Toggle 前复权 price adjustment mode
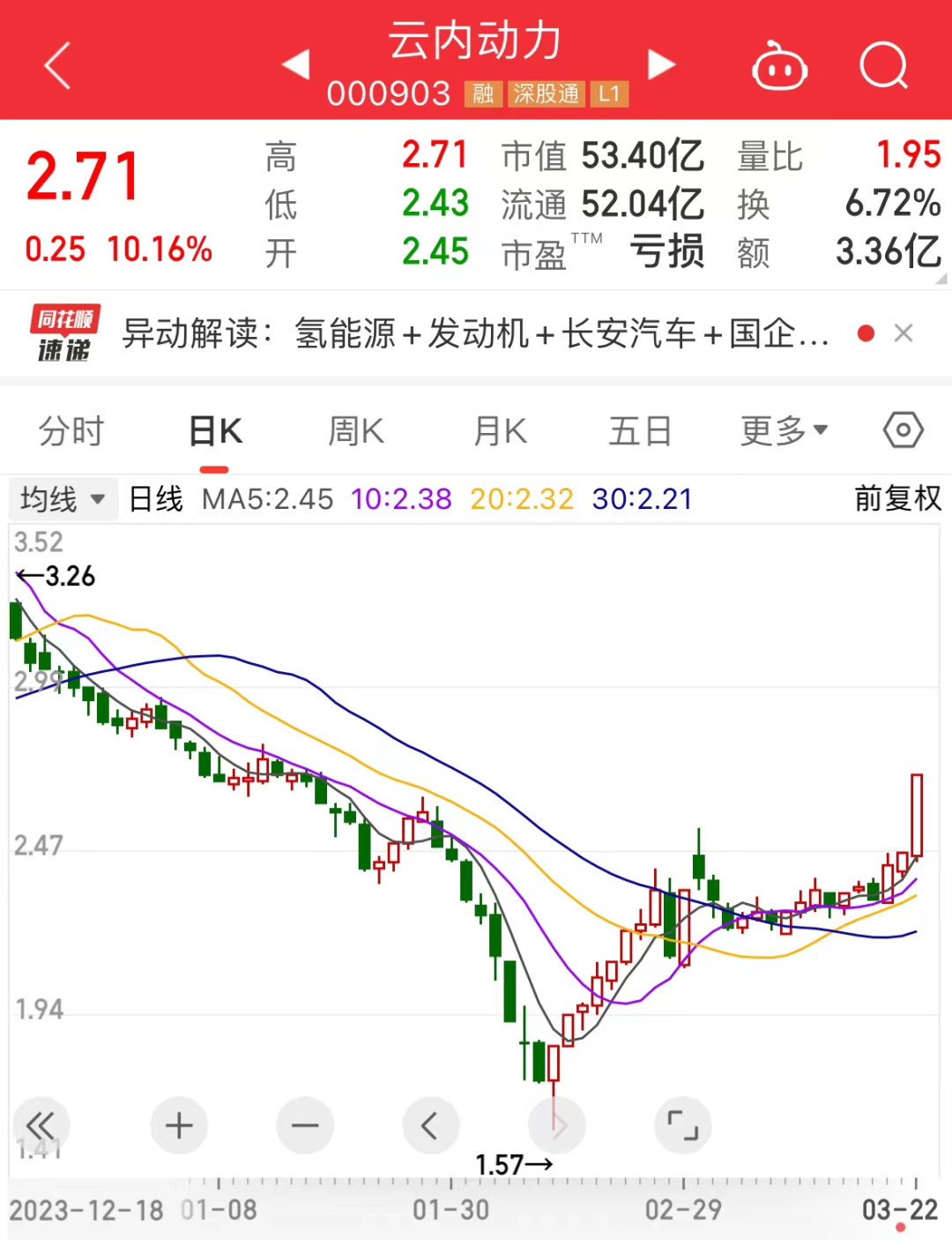 896,498
